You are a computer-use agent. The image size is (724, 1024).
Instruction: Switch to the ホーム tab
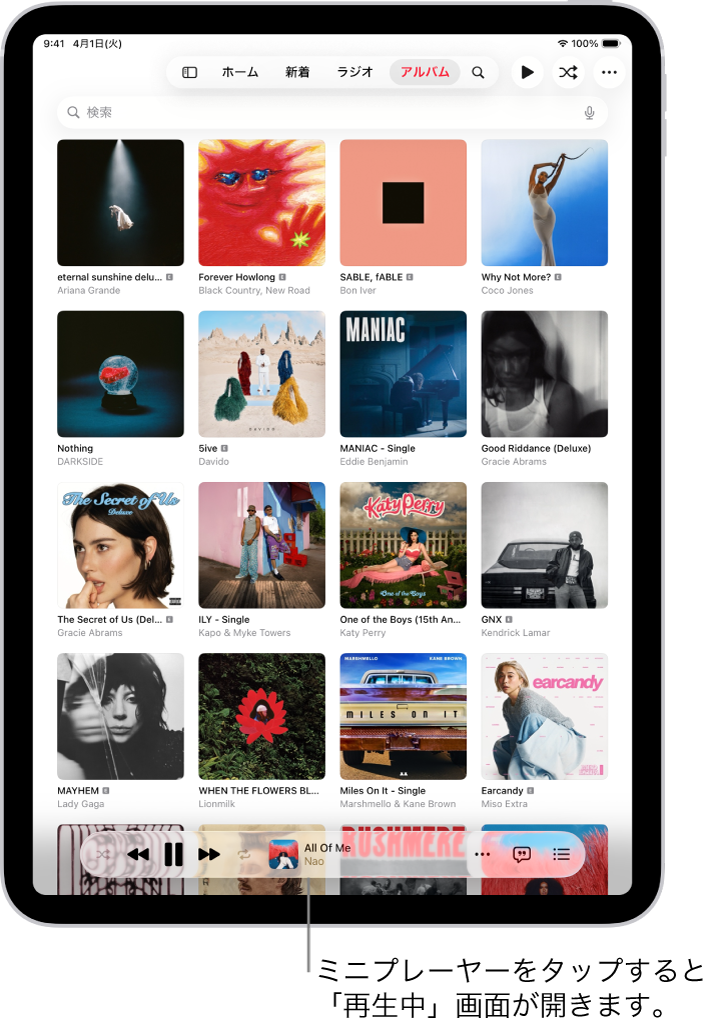coord(240,72)
